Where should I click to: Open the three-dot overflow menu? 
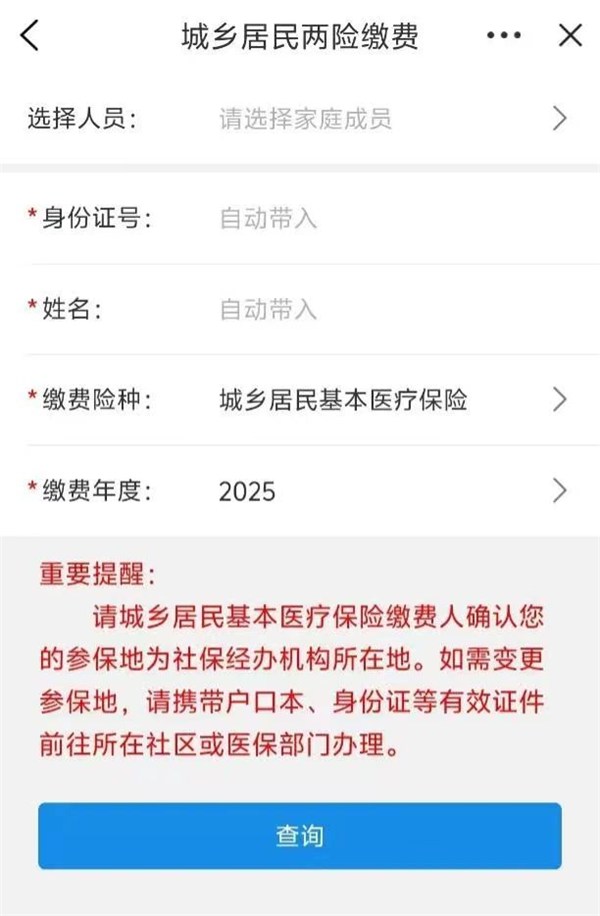pos(504,37)
